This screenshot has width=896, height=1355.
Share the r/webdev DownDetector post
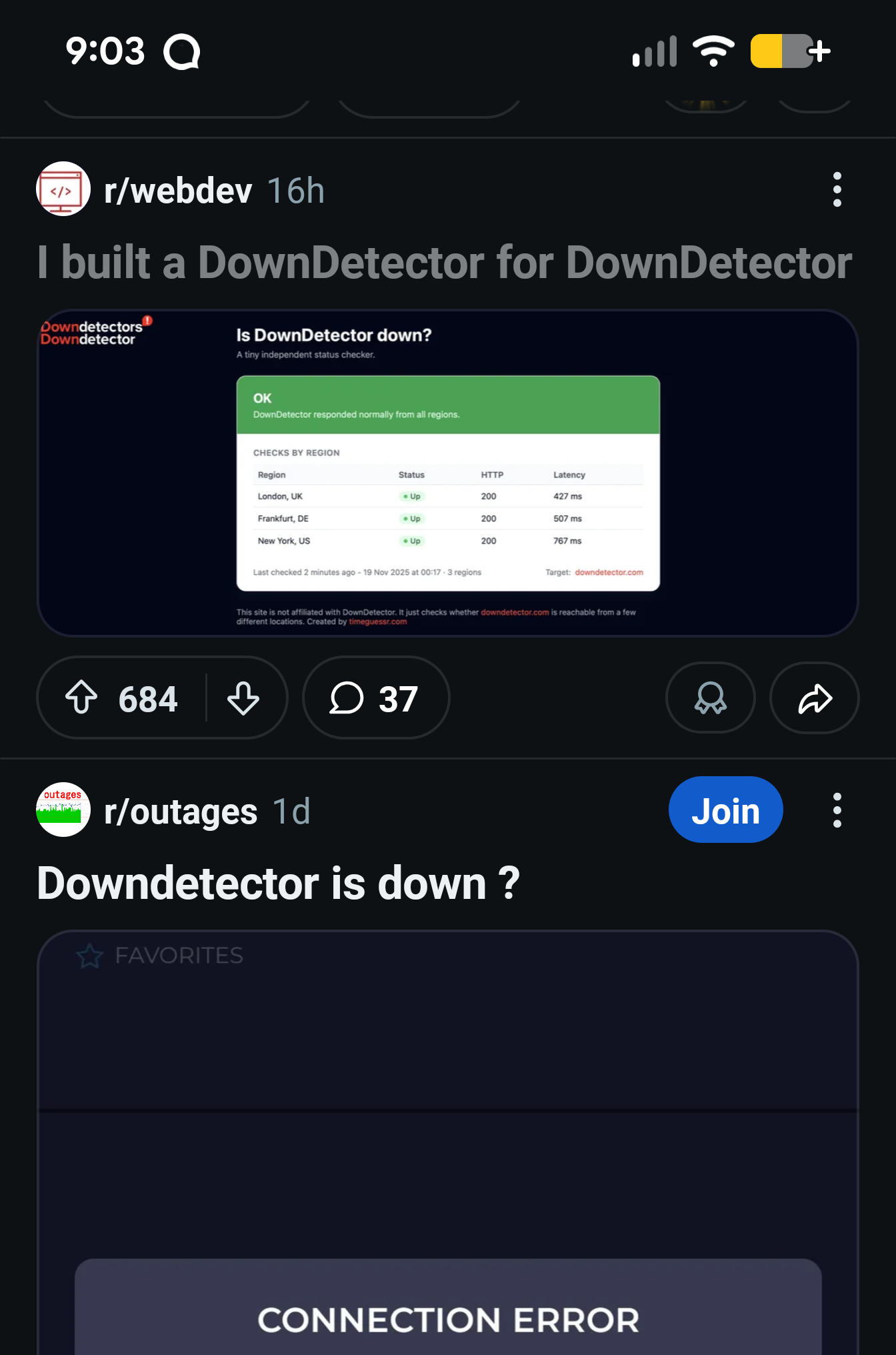[815, 698]
